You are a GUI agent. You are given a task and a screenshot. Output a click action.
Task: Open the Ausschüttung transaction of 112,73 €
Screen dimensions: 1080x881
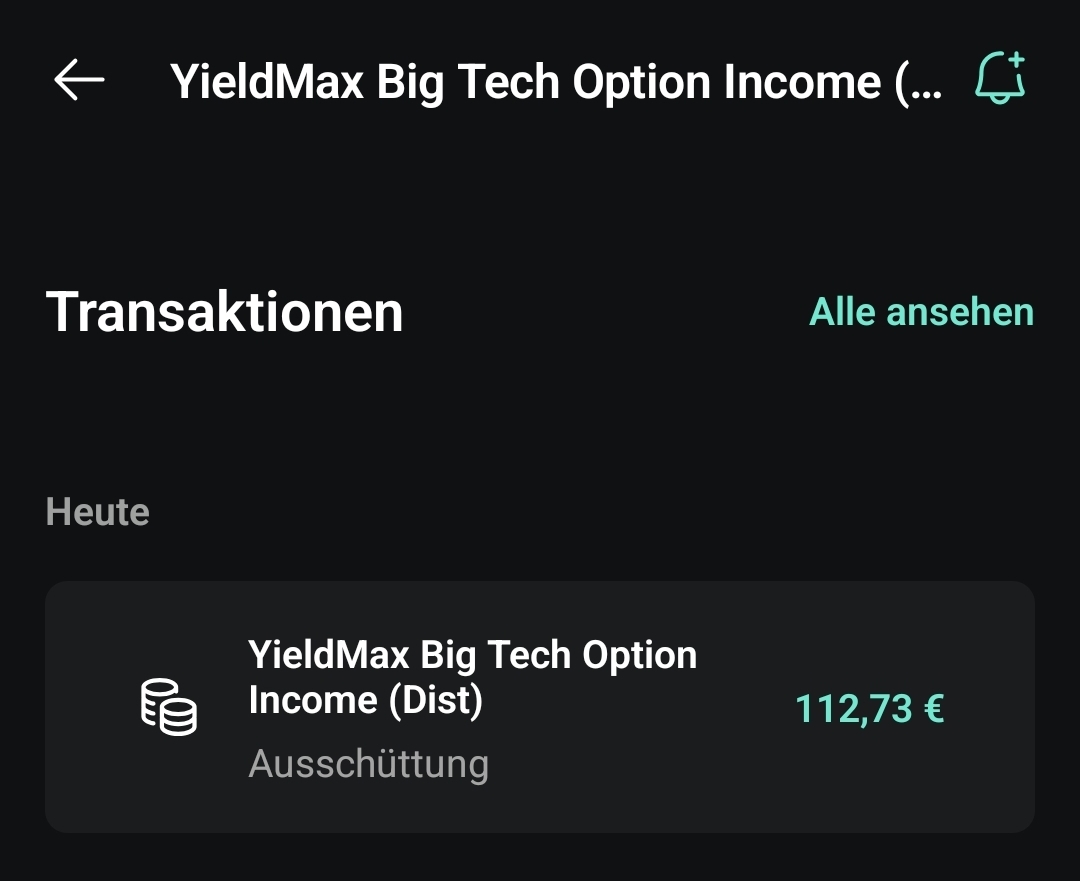tap(540, 707)
